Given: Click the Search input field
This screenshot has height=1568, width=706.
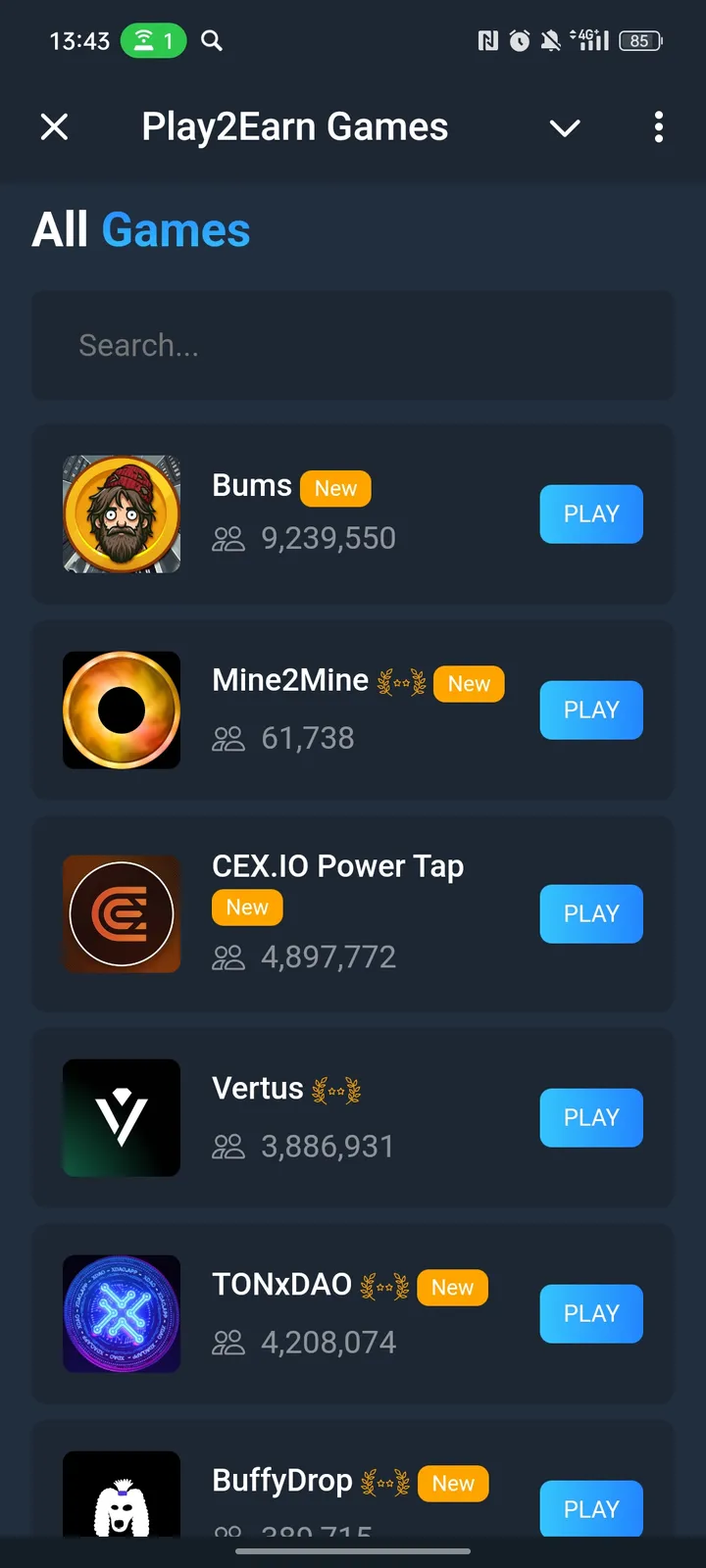Looking at the screenshot, I should 353,345.
